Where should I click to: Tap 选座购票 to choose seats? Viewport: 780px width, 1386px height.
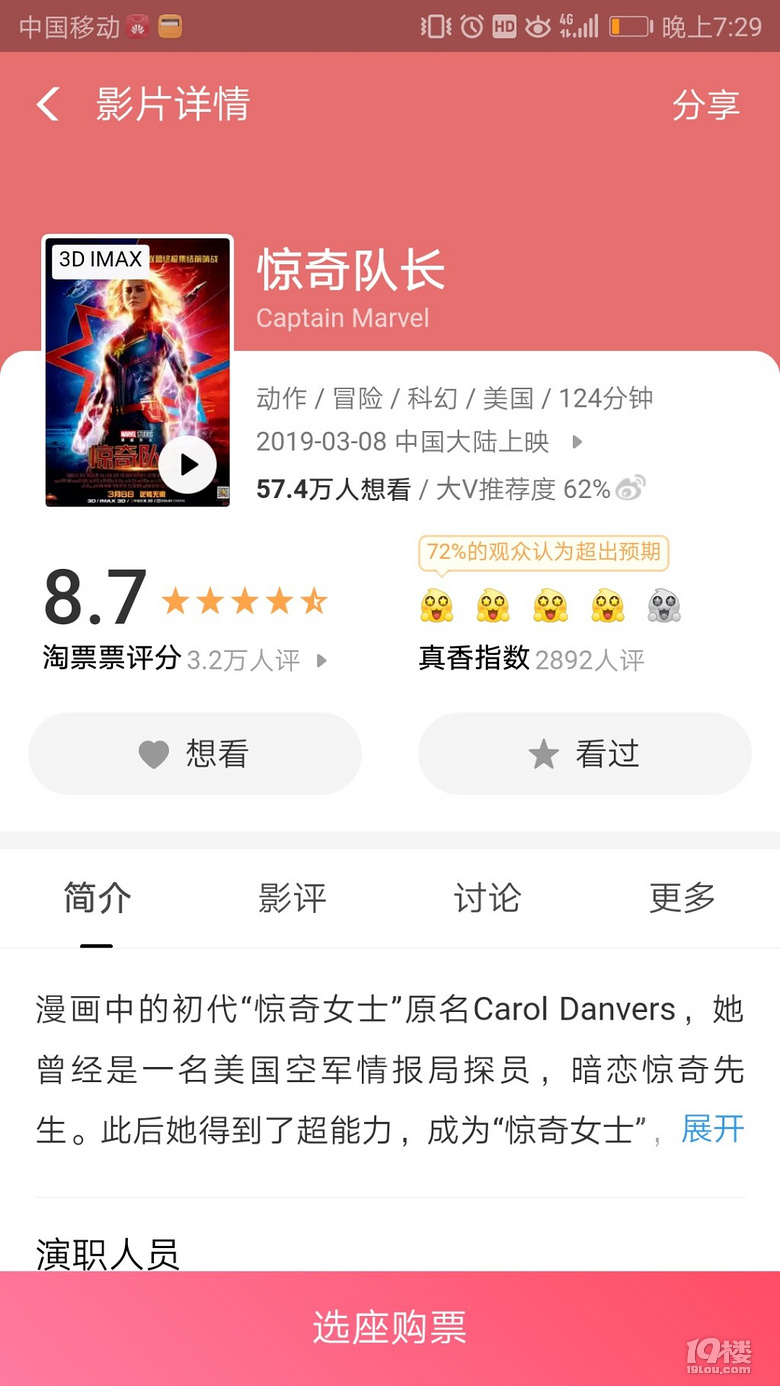[x=390, y=1329]
